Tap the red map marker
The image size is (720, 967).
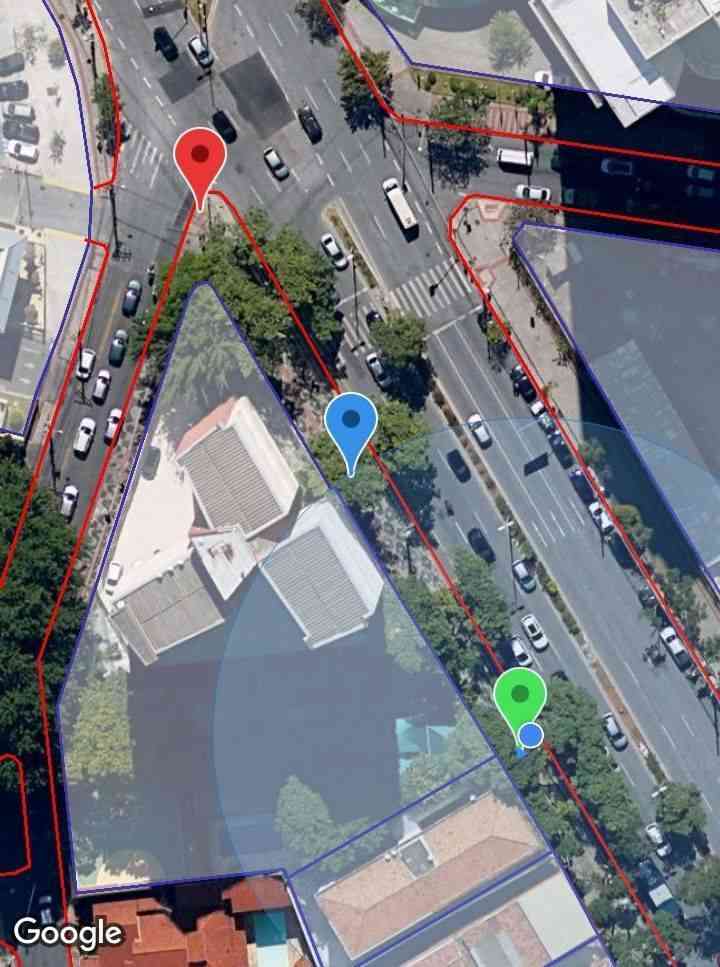(x=201, y=160)
